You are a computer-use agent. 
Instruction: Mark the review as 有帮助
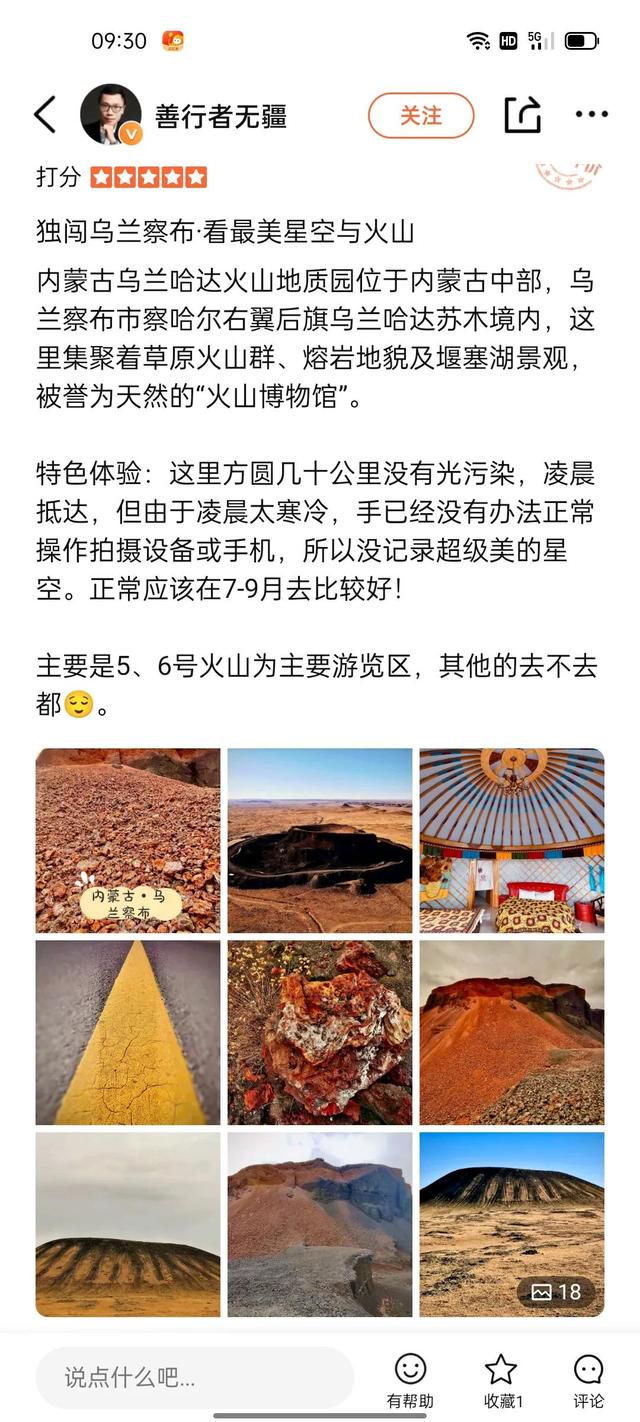pyautogui.click(x=410, y=1380)
